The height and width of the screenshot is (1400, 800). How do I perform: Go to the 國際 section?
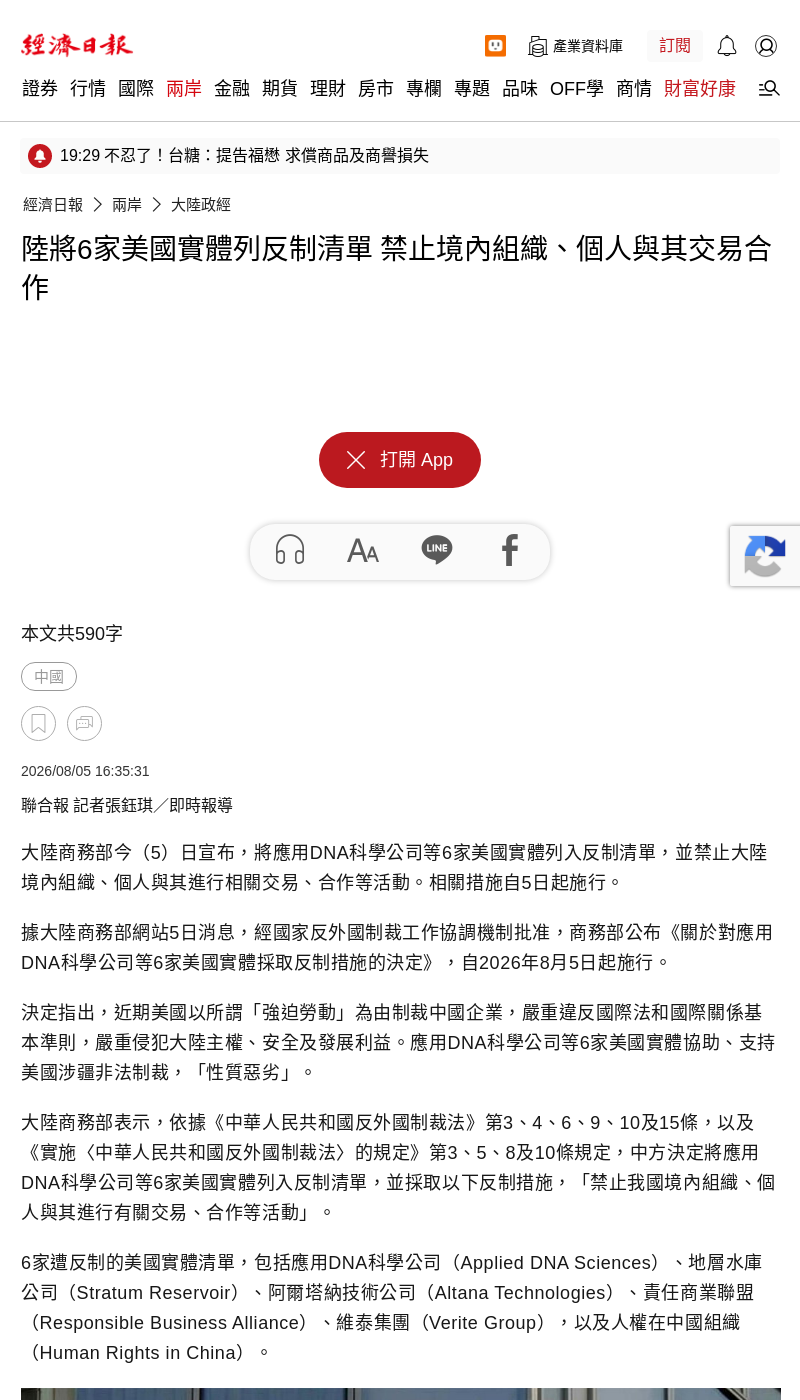(136, 89)
